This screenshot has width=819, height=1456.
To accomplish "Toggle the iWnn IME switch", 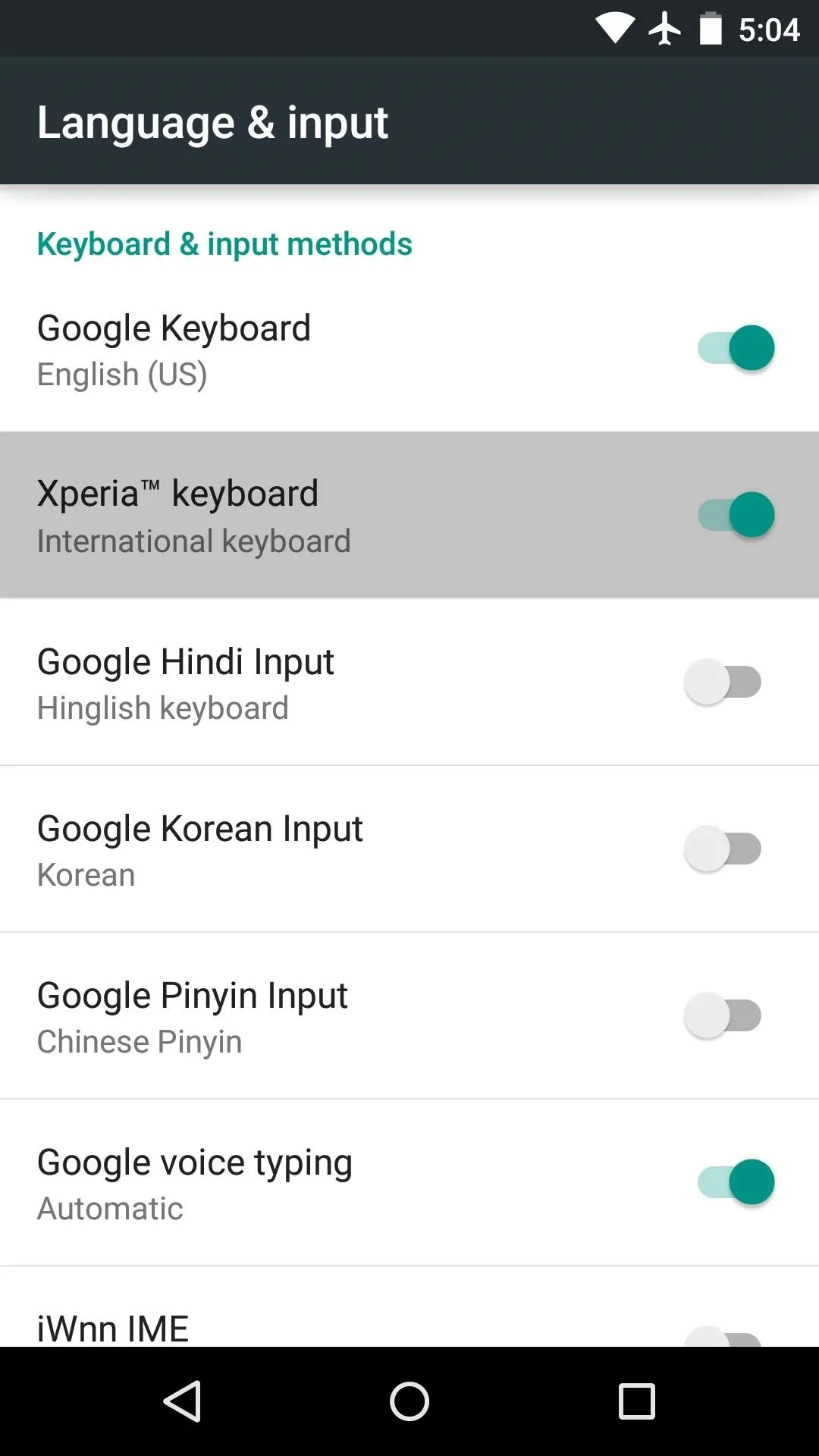I will (x=723, y=1336).
